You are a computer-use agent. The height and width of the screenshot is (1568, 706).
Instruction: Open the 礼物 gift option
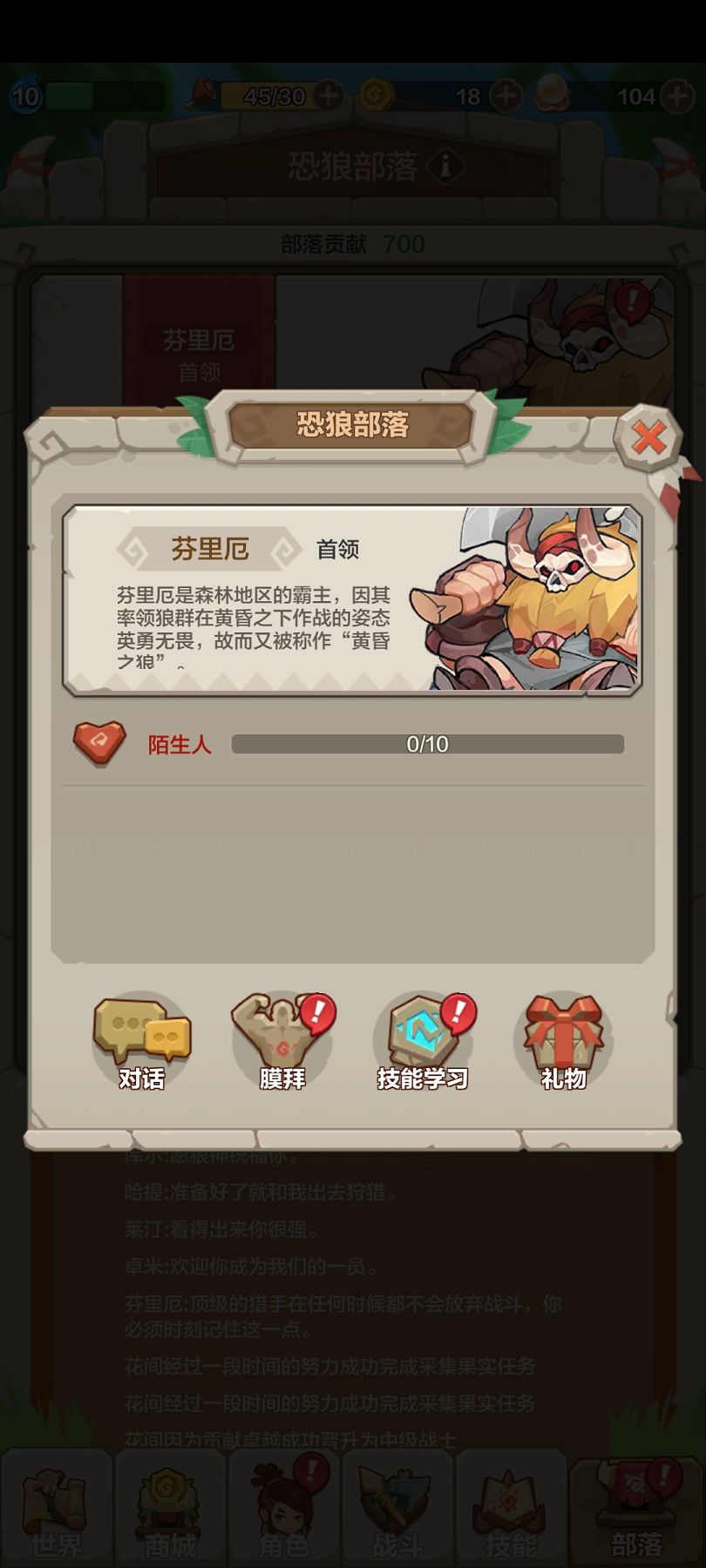point(563,1042)
